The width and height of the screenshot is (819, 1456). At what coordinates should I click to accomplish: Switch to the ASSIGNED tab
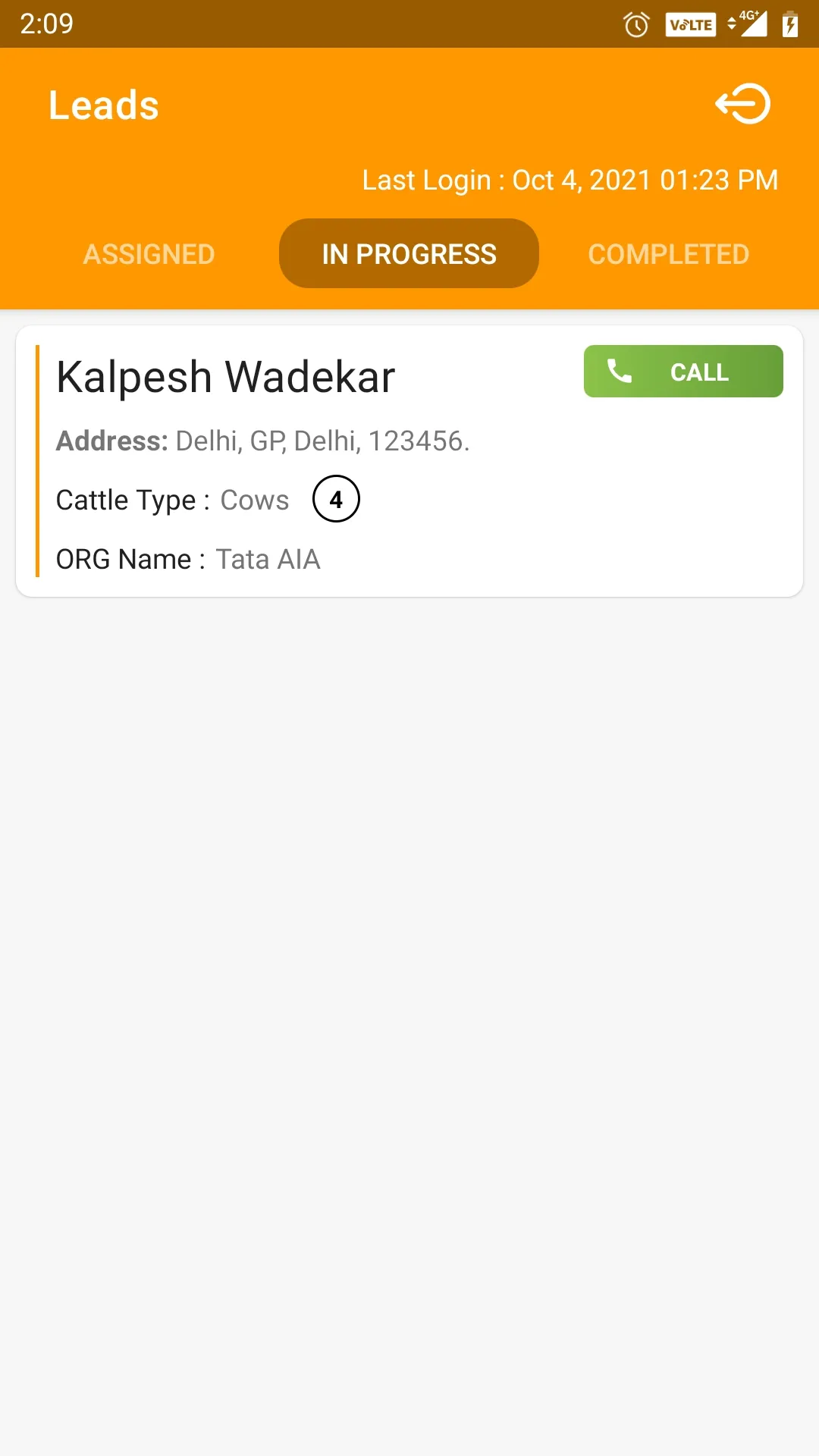point(148,253)
